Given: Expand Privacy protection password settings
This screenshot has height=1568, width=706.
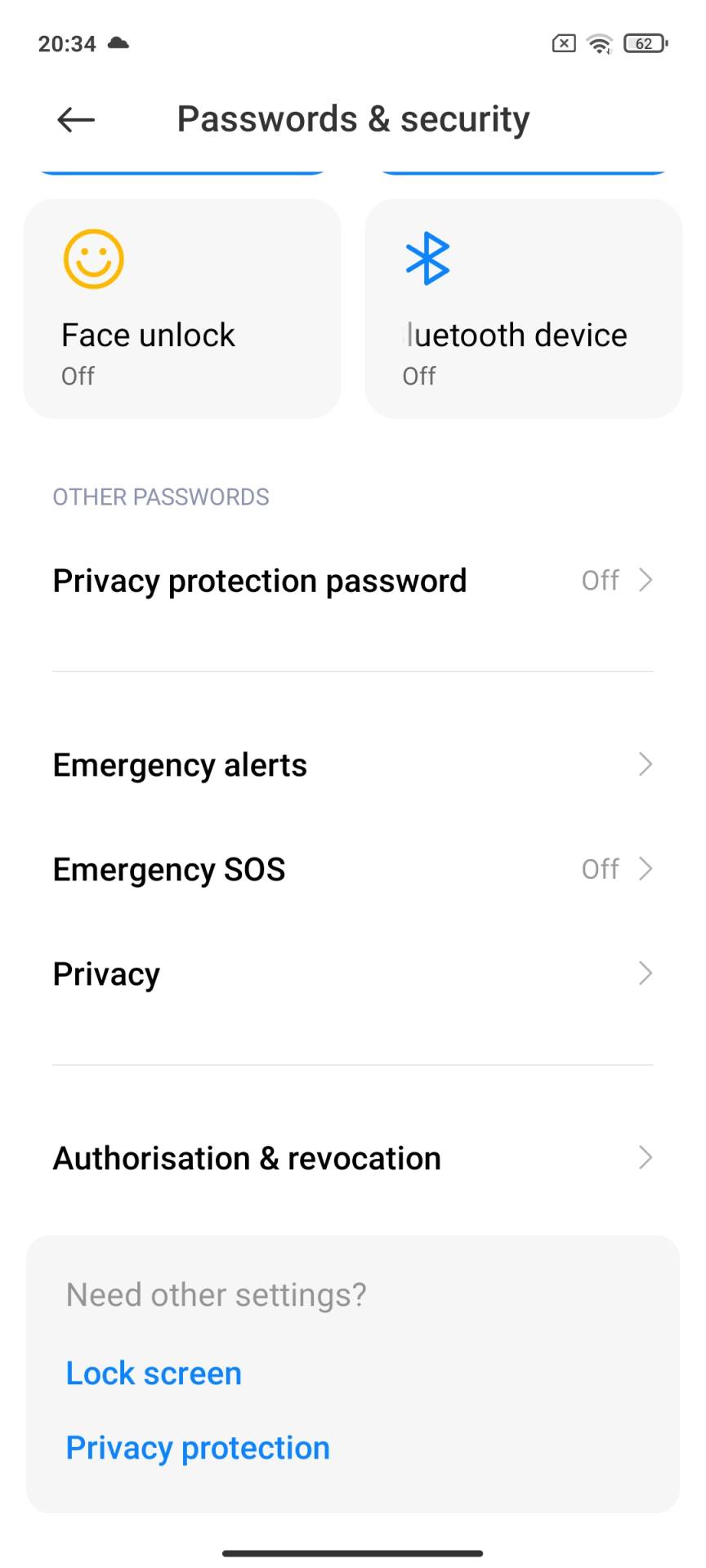Looking at the screenshot, I should (351, 580).
